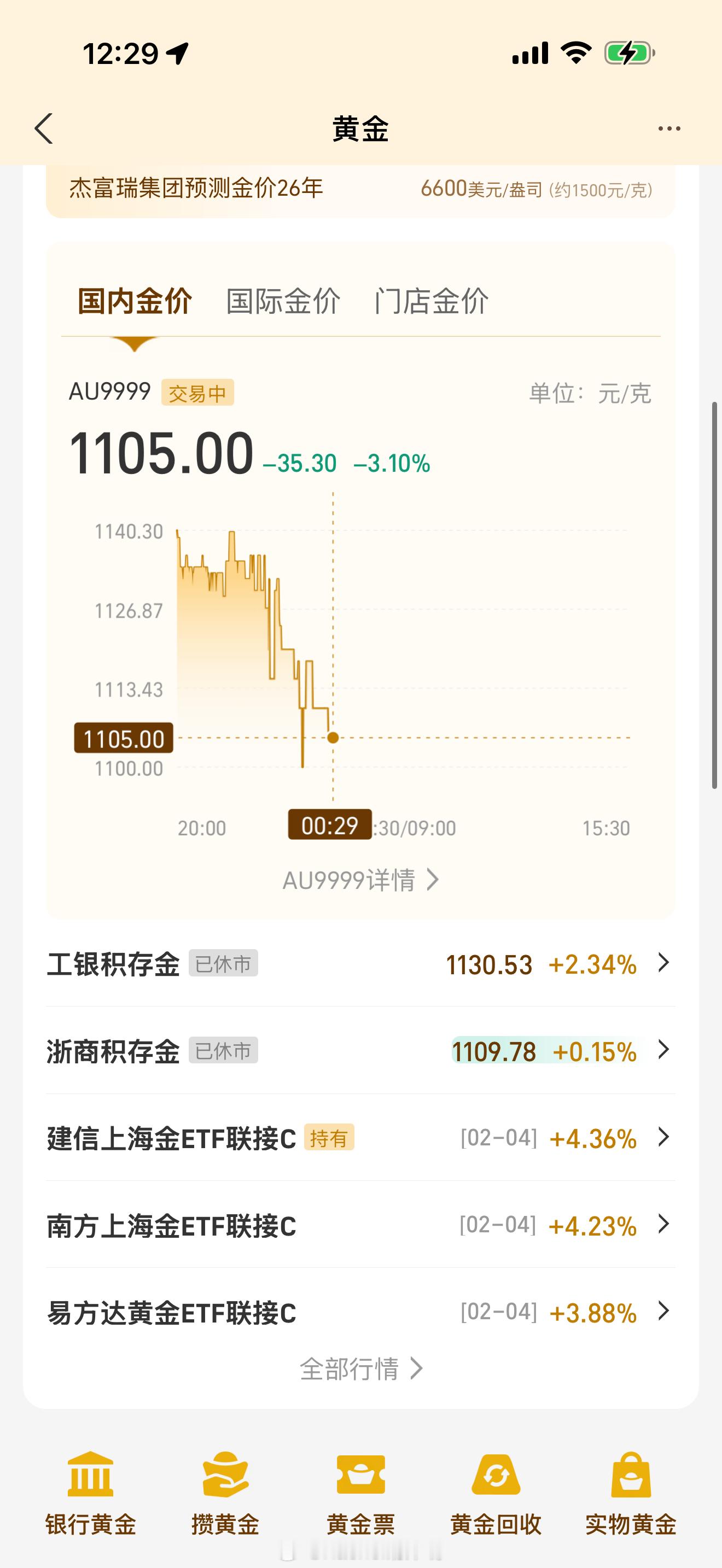Open 建信上海金ETF联接C fund details
This screenshot has height=1568, width=722.
click(x=360, y=1138)
